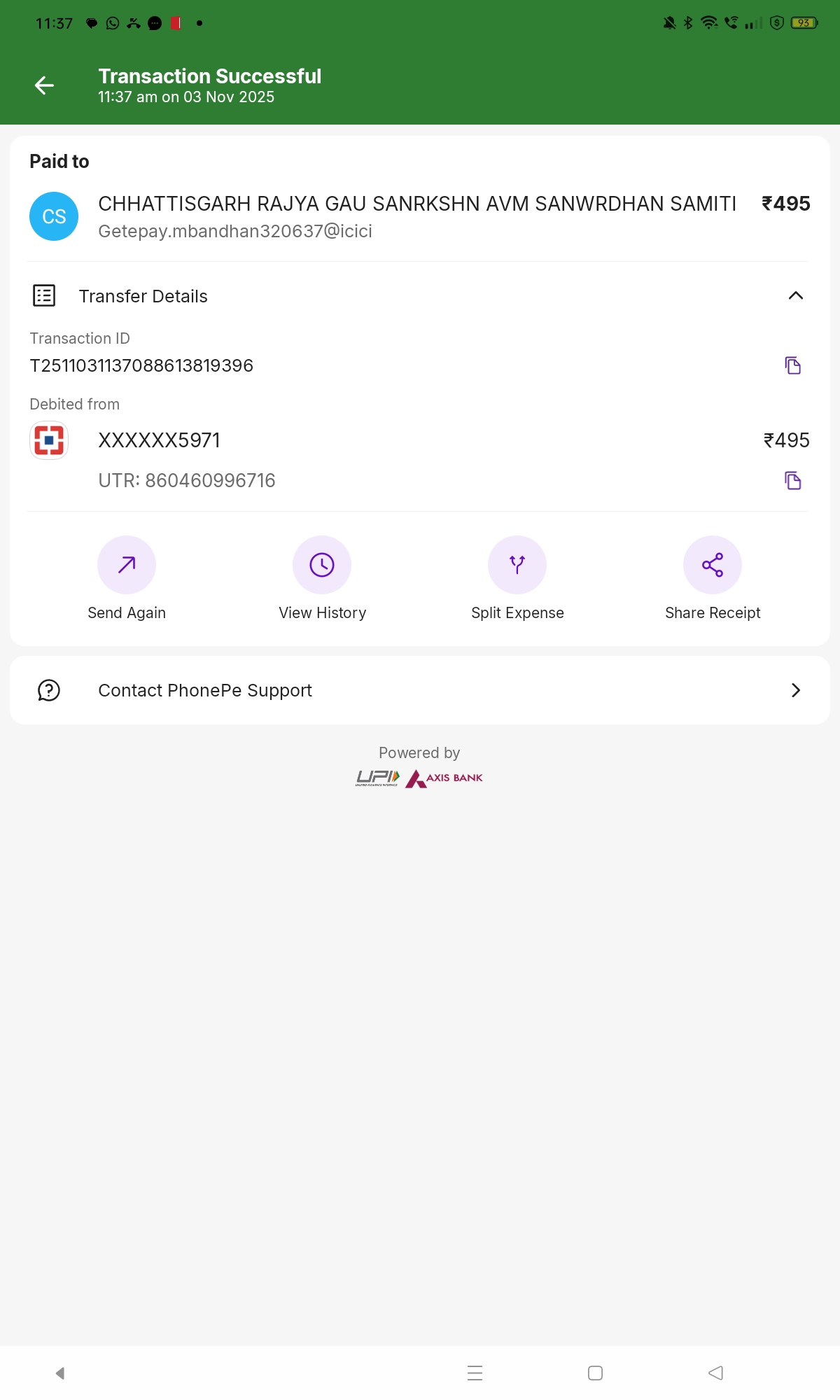Go back using the top arrow
Image resolution: width=840 pixels, height=1400 pixels.
tap(44, 85)
